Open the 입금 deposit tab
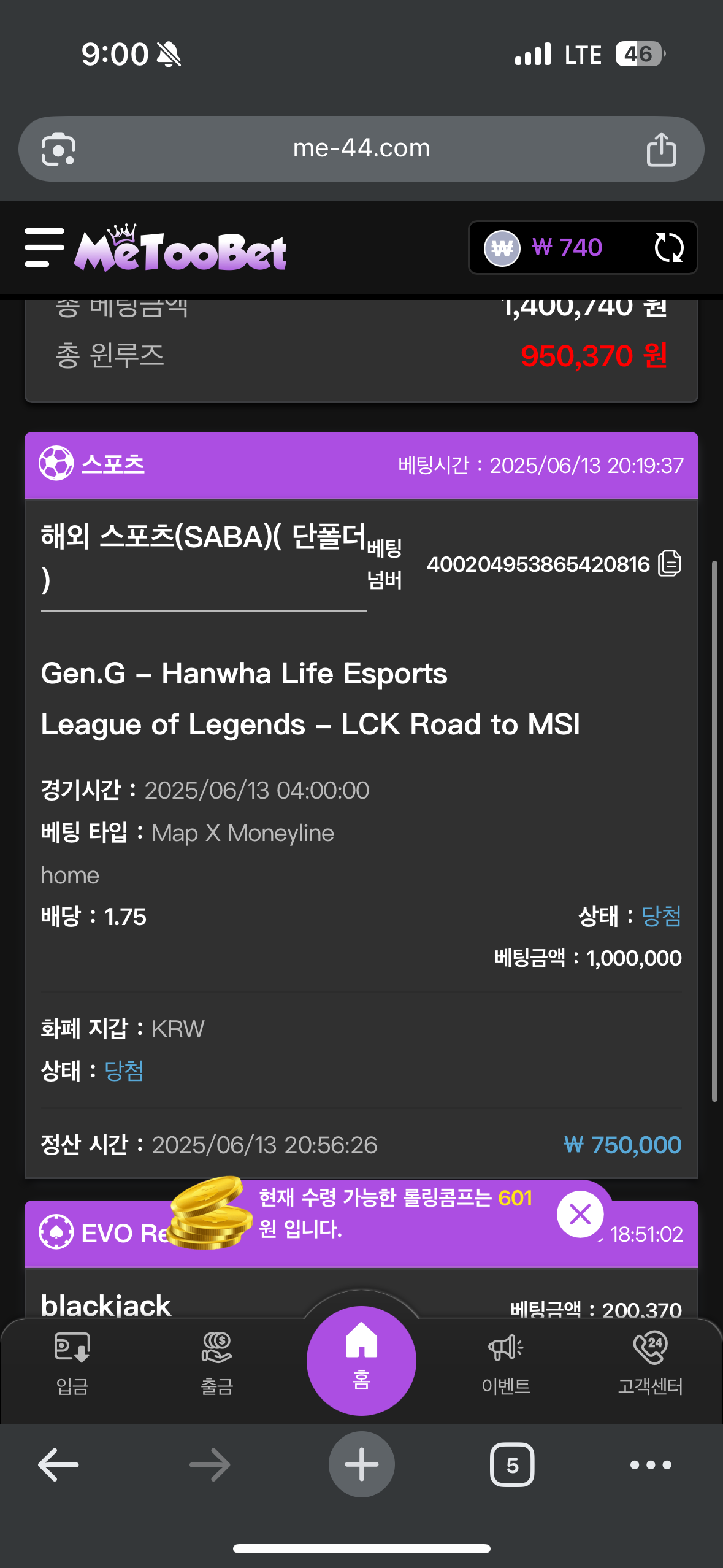This screenshot has height=1568, width=723. (72, 1364)
